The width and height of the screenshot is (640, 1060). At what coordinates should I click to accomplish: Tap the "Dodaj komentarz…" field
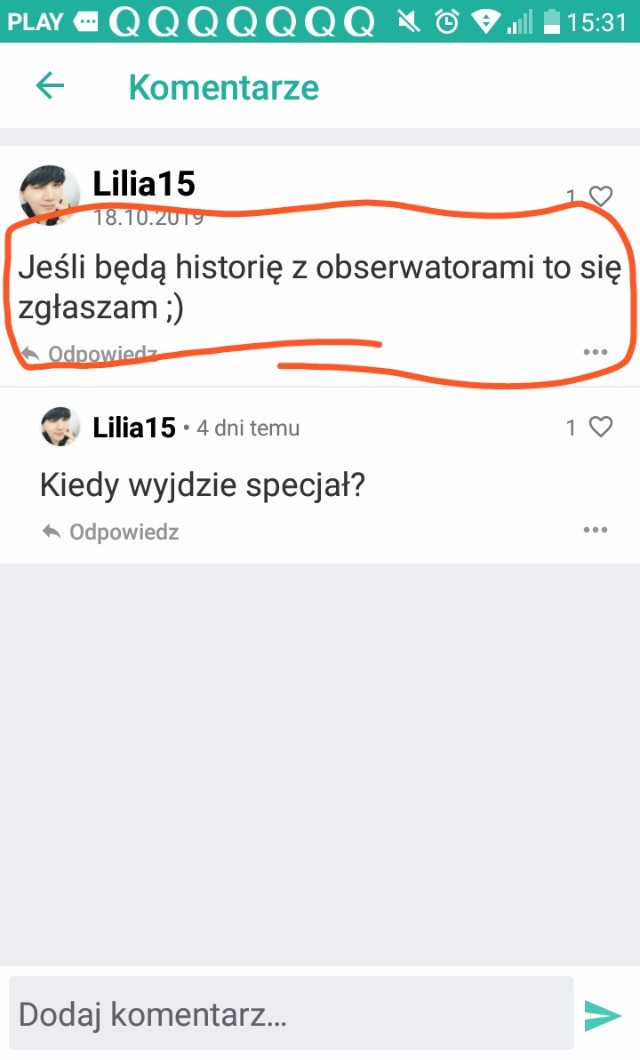[290, 1016]
